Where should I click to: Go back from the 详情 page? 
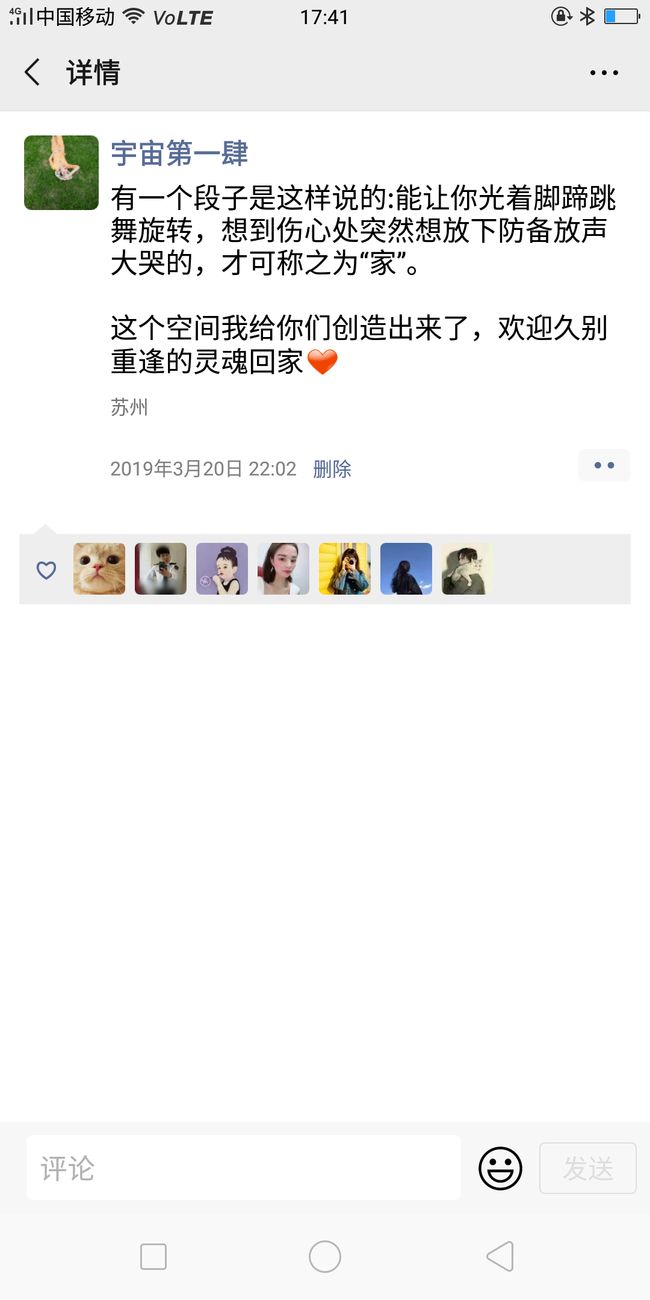click(33, 72)
